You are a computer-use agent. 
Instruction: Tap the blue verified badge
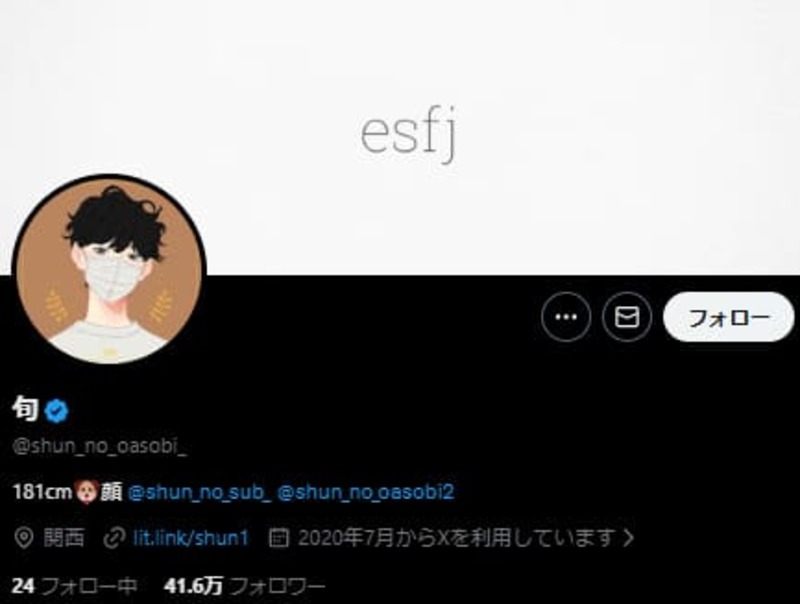click(59, 409)
